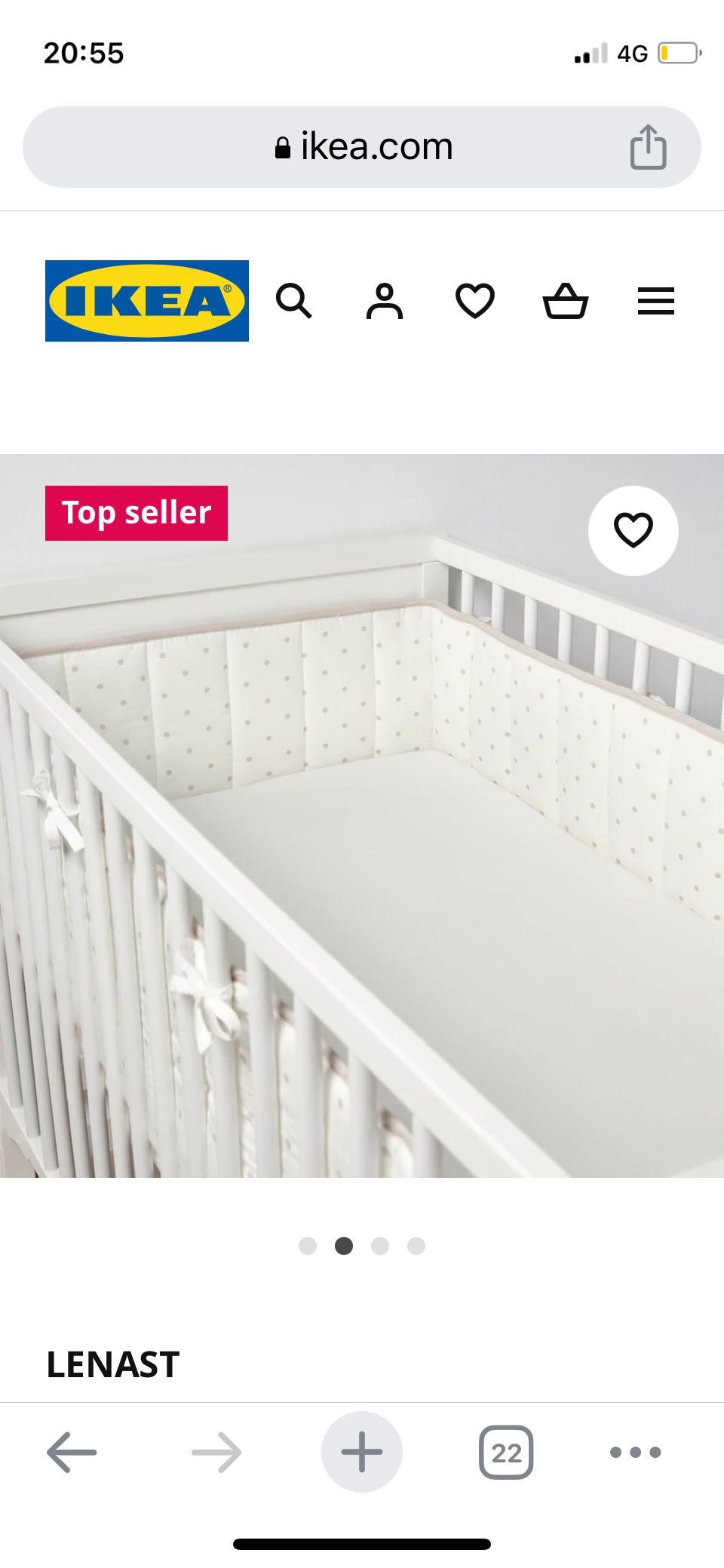Viewport: 724px width, 1568px height.
Task: Open the crib bumper product image
Action: 362,815
